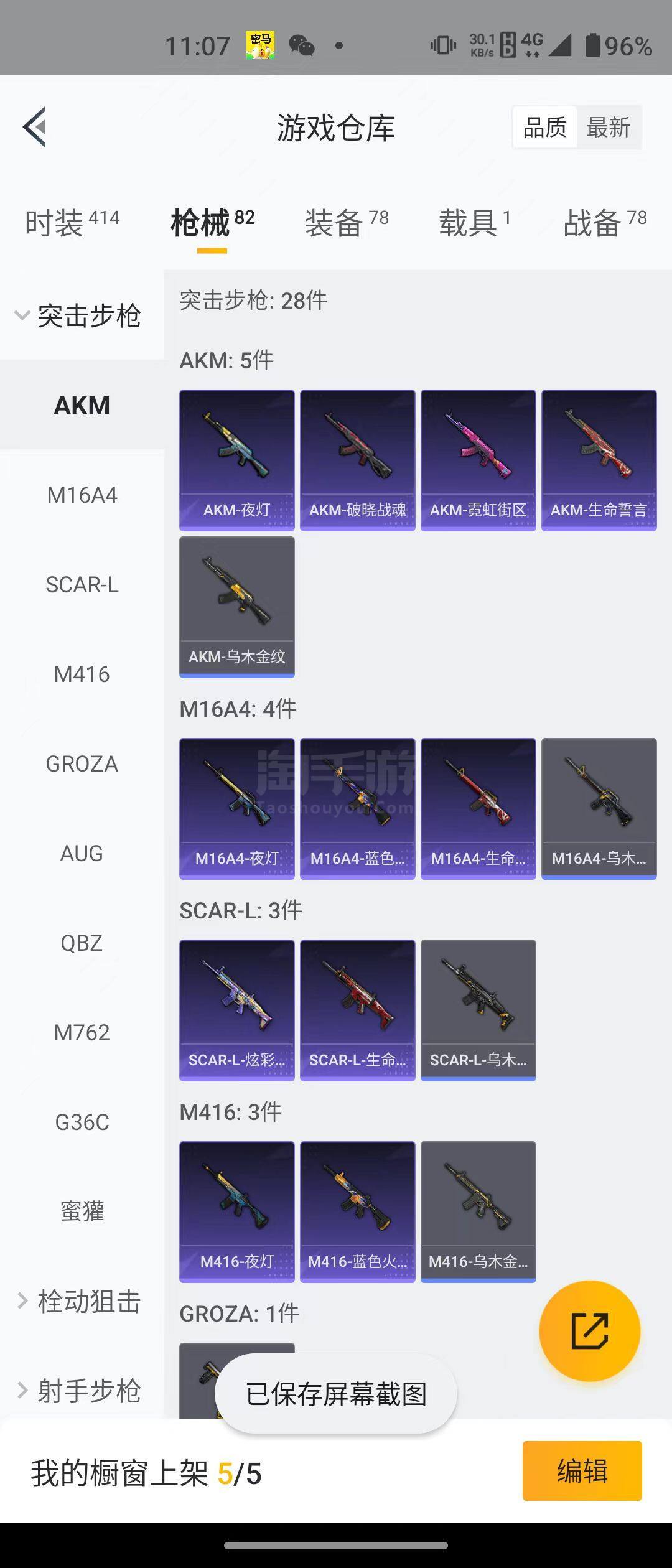
Task: Go back using the top-left arrow
Action: (35, 127)
